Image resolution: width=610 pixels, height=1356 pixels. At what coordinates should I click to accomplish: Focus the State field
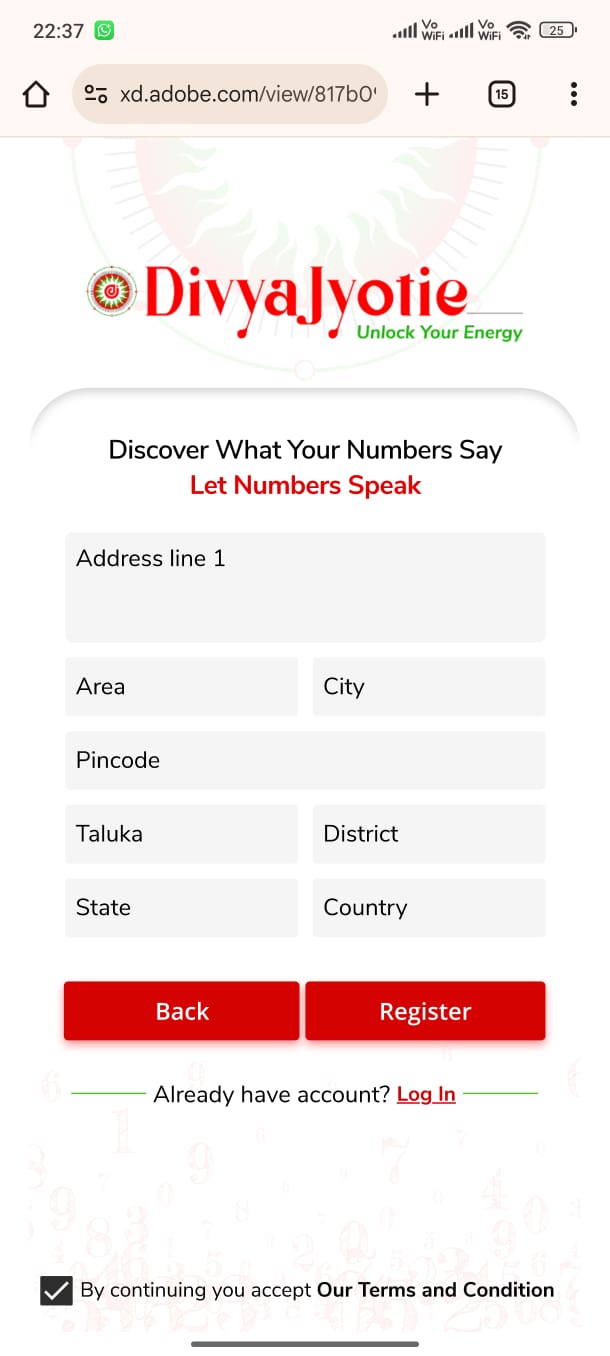point(181,908)
